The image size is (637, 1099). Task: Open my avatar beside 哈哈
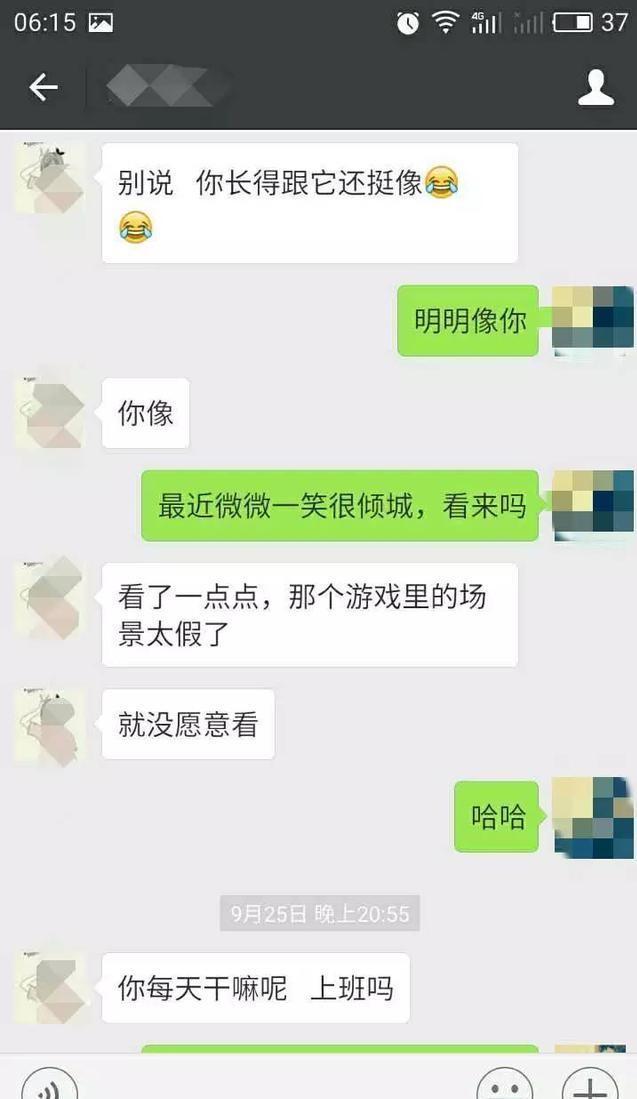593,817
